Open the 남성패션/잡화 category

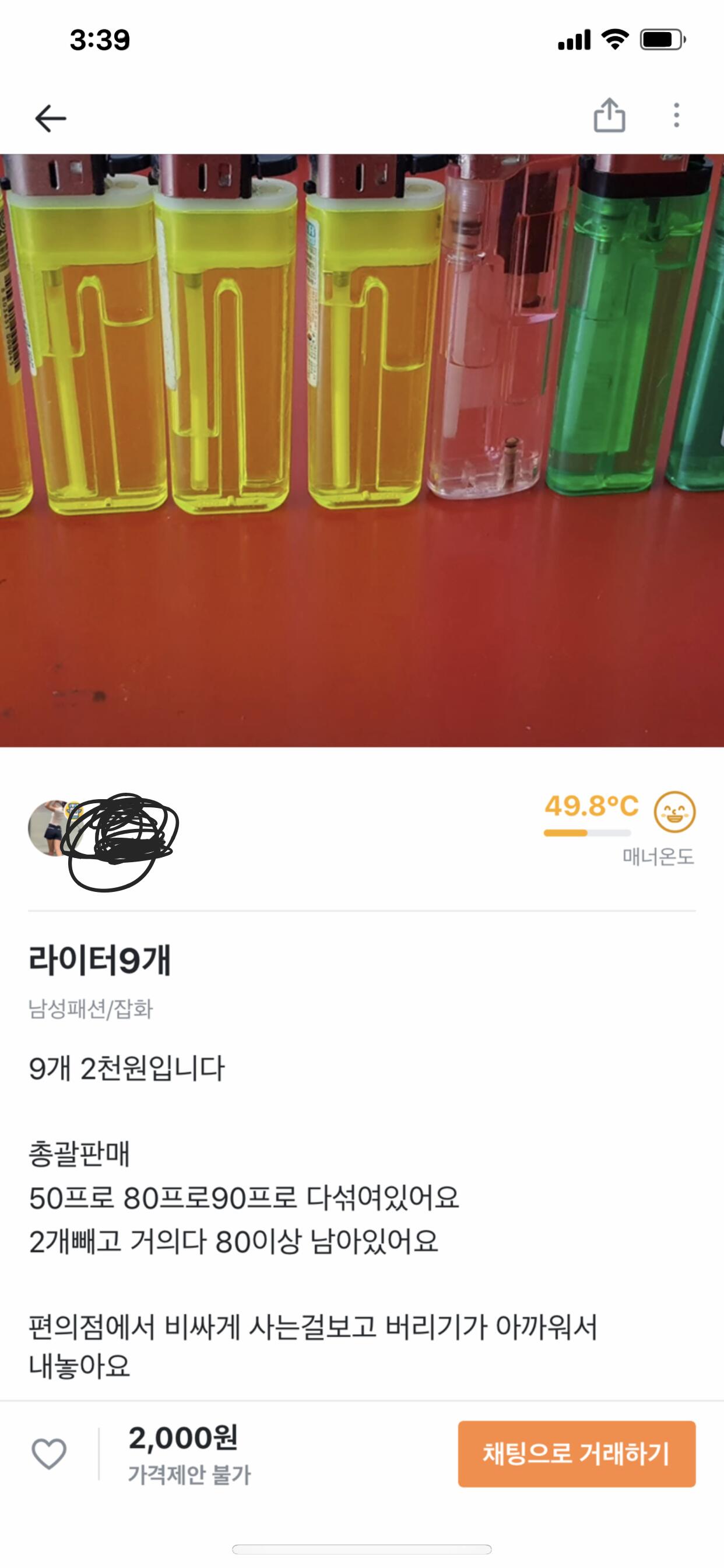[x=91, y=1009]
